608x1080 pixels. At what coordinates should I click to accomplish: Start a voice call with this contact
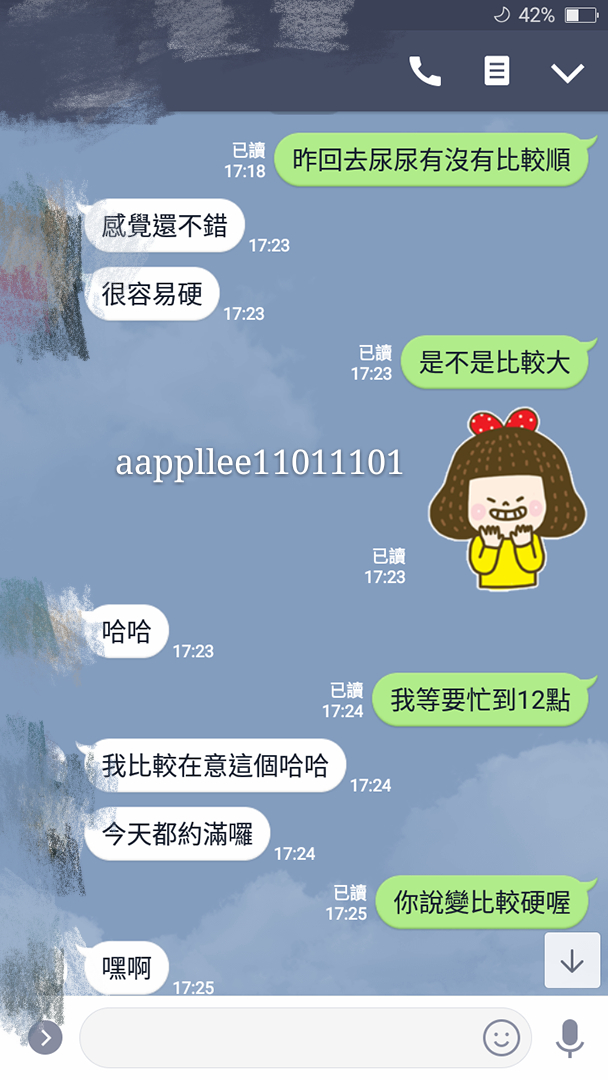(x=425, y=72)
